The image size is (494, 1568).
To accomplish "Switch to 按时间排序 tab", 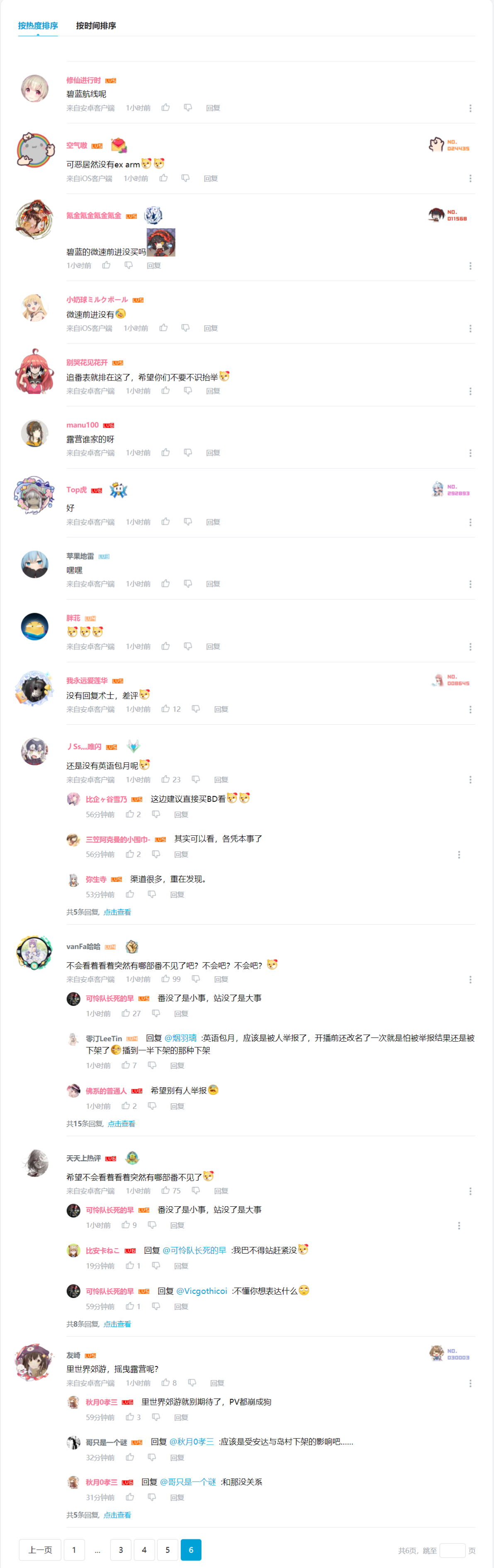I will point(95,26).
